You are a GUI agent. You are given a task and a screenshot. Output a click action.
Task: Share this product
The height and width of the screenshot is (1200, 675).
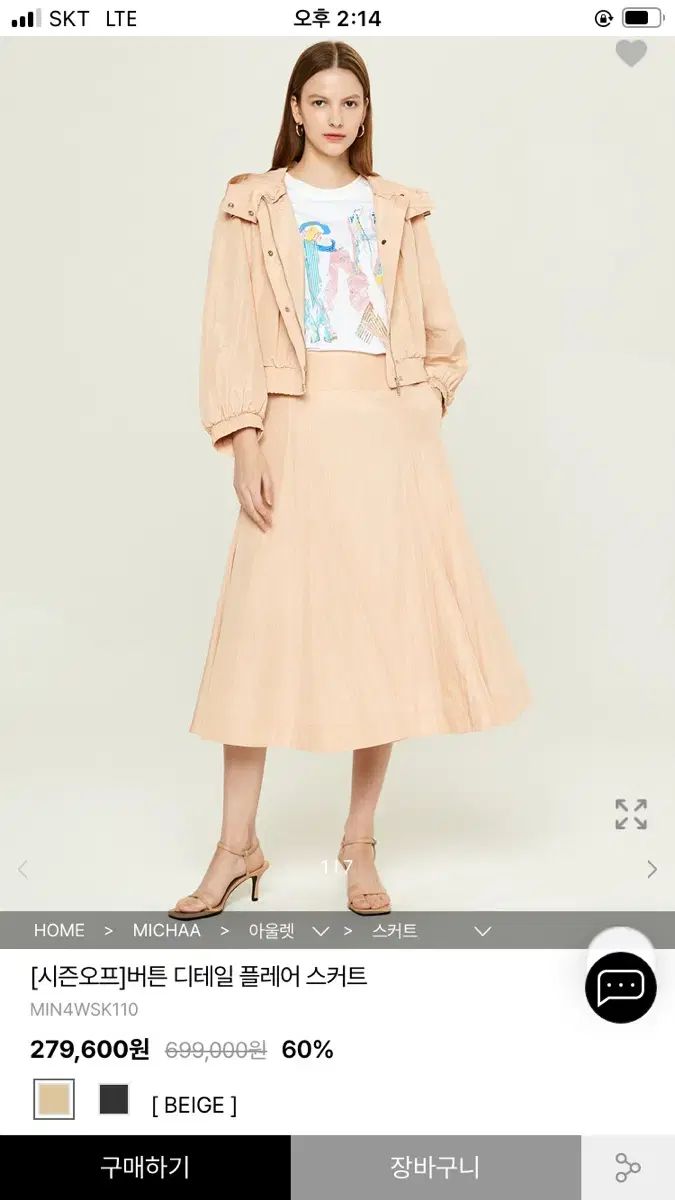tap(628, 1167)
